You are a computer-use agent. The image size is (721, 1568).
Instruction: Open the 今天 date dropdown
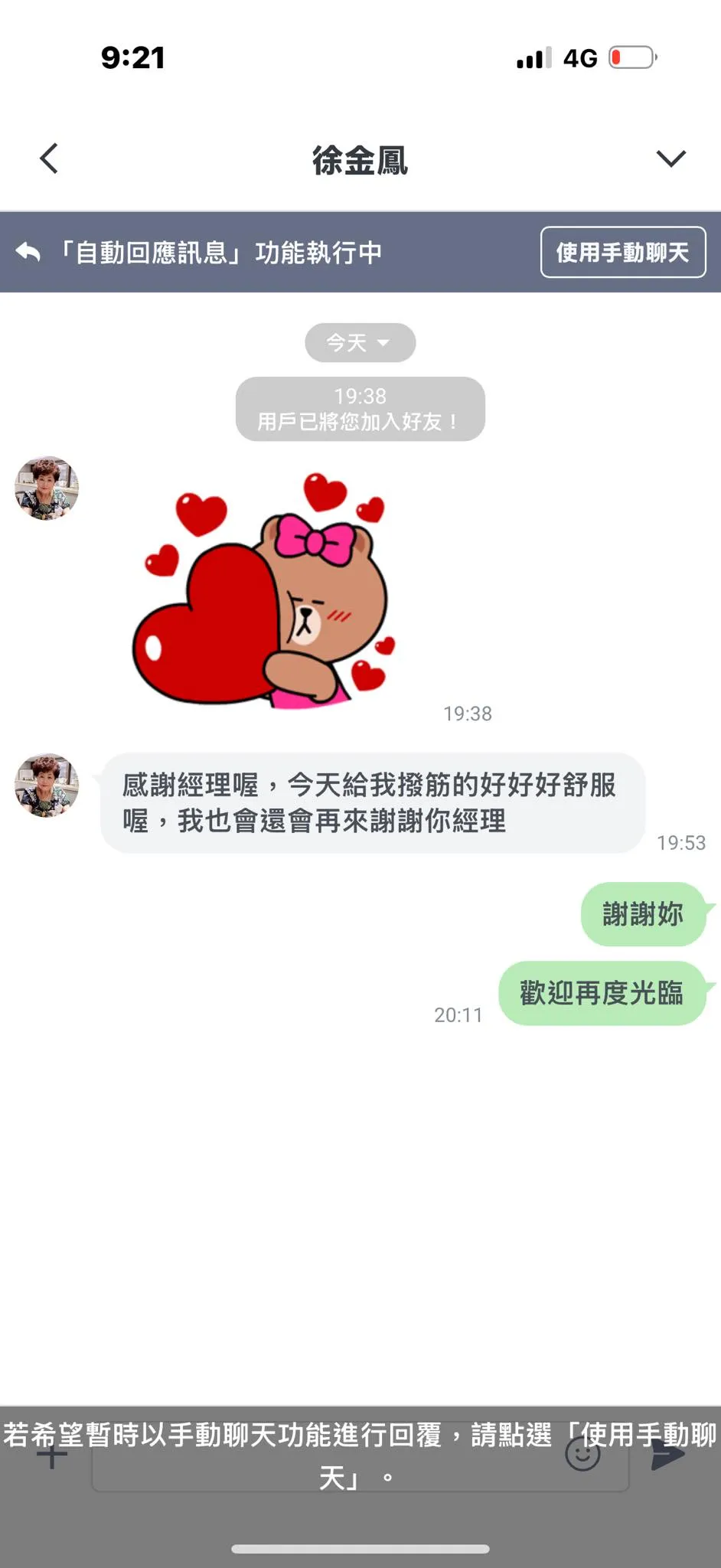[x=360, y=342]
